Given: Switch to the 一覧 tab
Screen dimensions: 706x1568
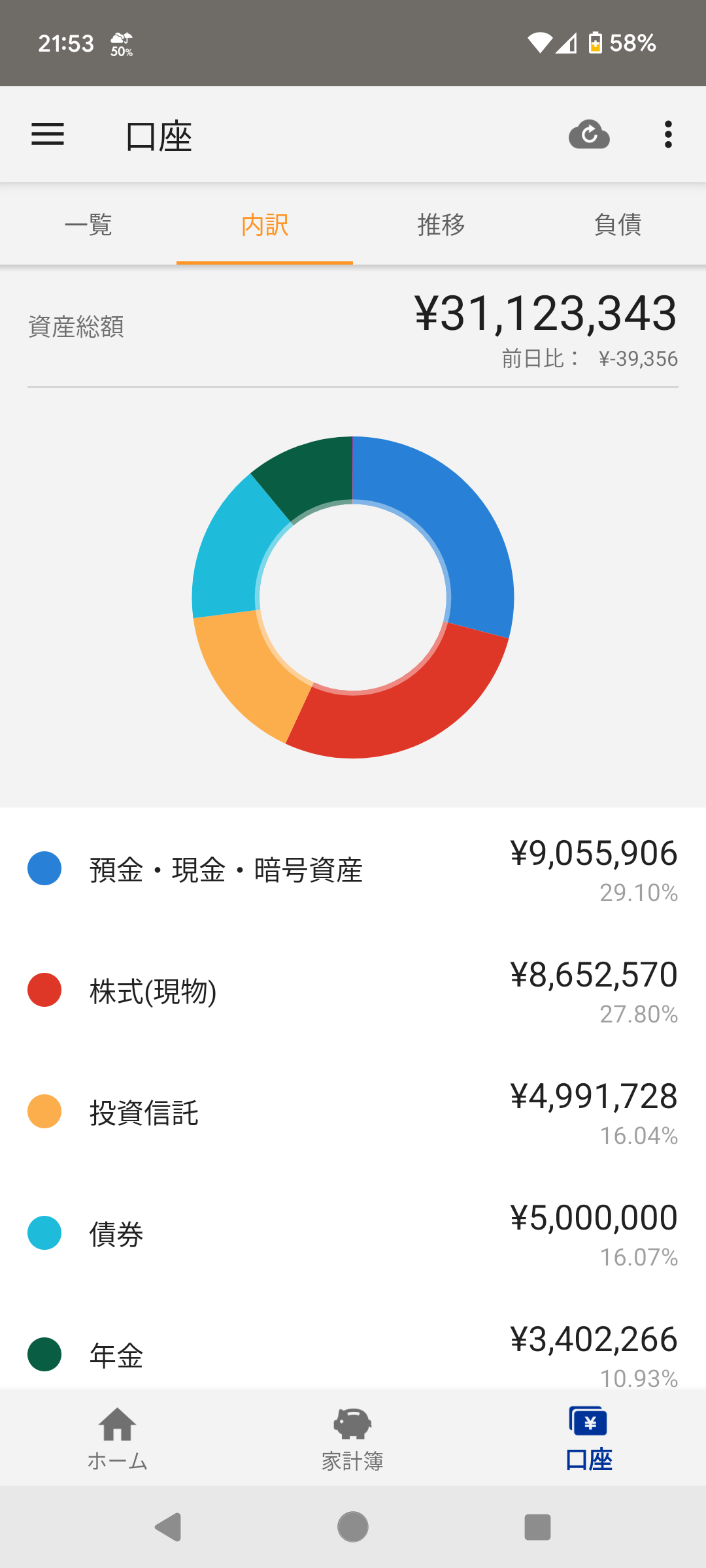Looking at the screenshot, I should click(88, 225).
